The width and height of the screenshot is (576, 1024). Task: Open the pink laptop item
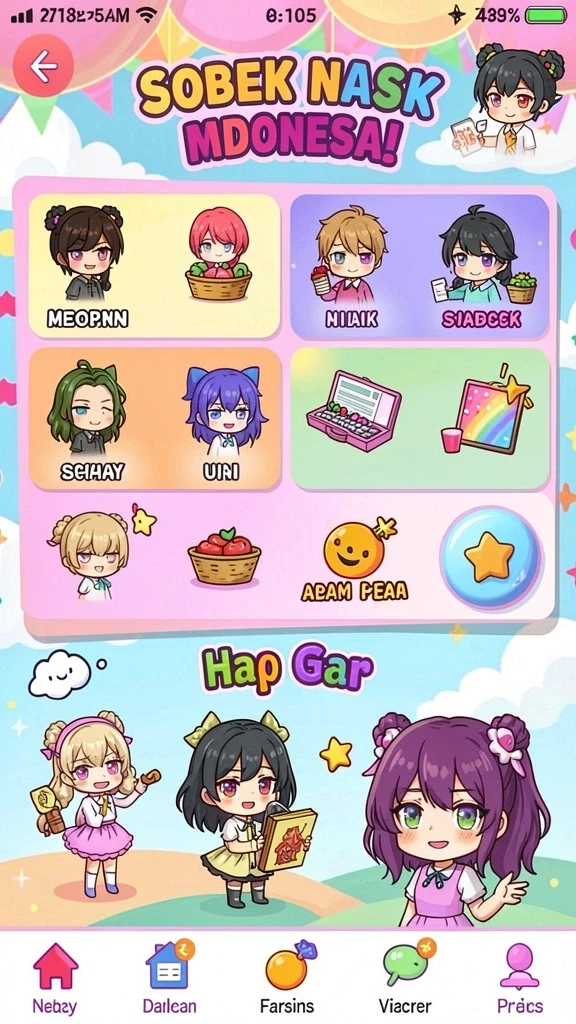353,411
